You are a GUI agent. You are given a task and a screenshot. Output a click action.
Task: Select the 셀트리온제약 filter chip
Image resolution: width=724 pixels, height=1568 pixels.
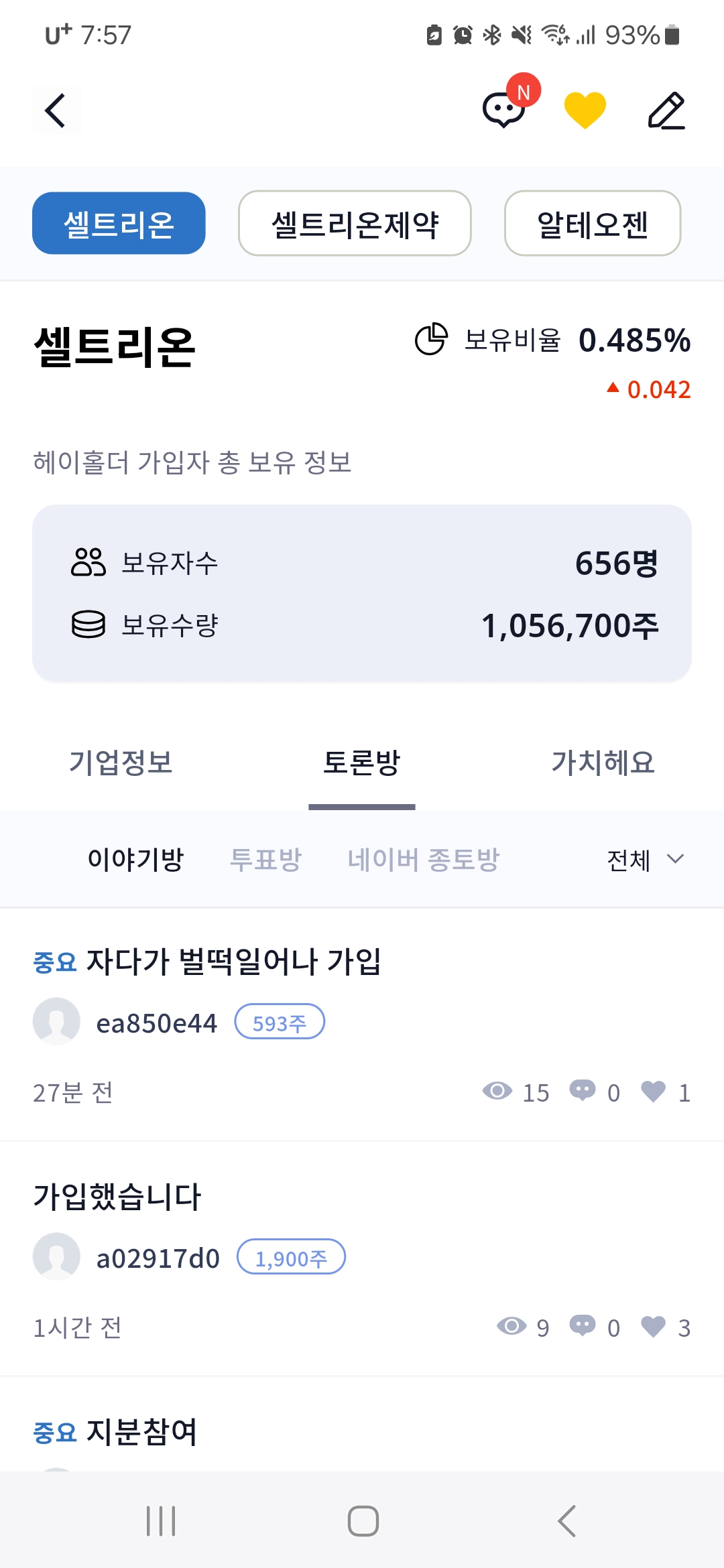(355, 224)
